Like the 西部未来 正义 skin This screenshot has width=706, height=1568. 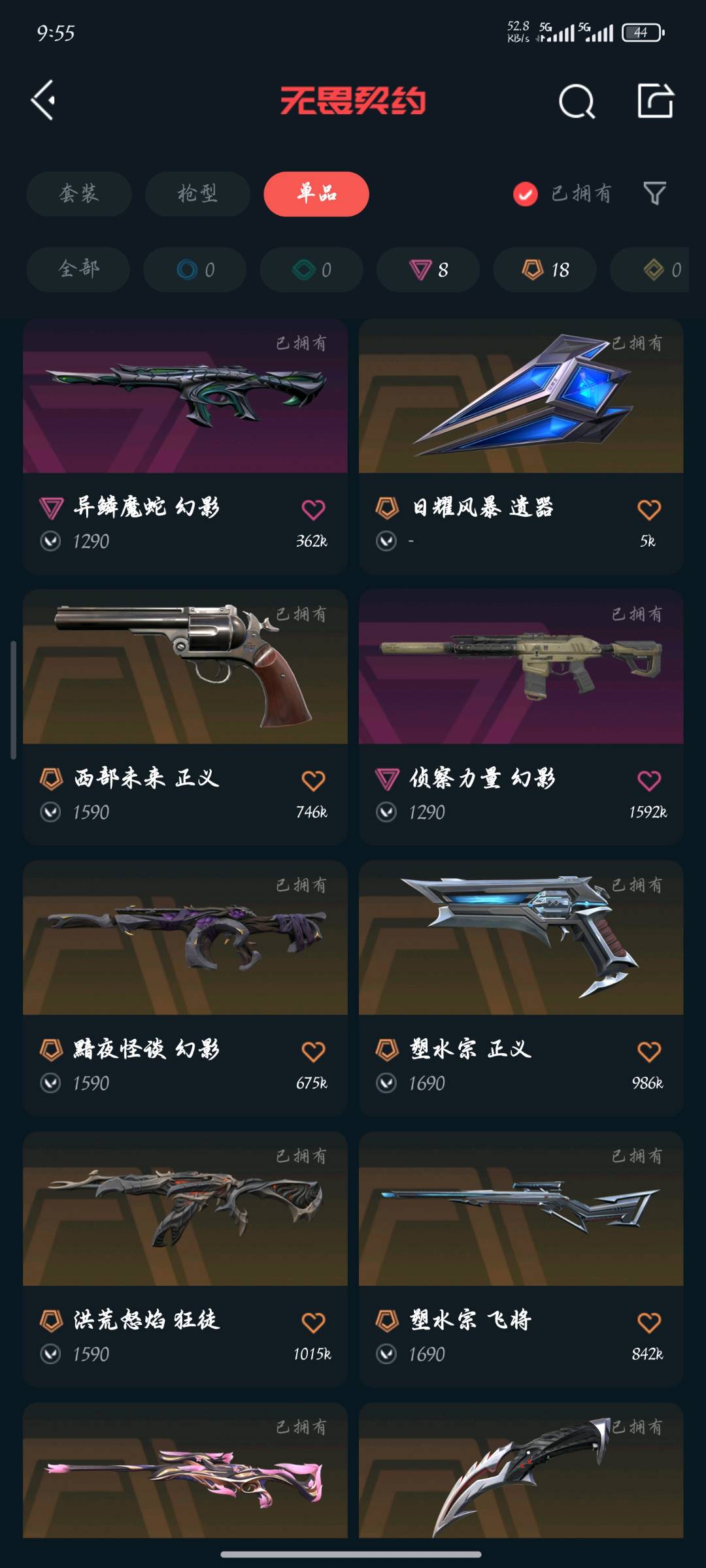pos(313,780)
